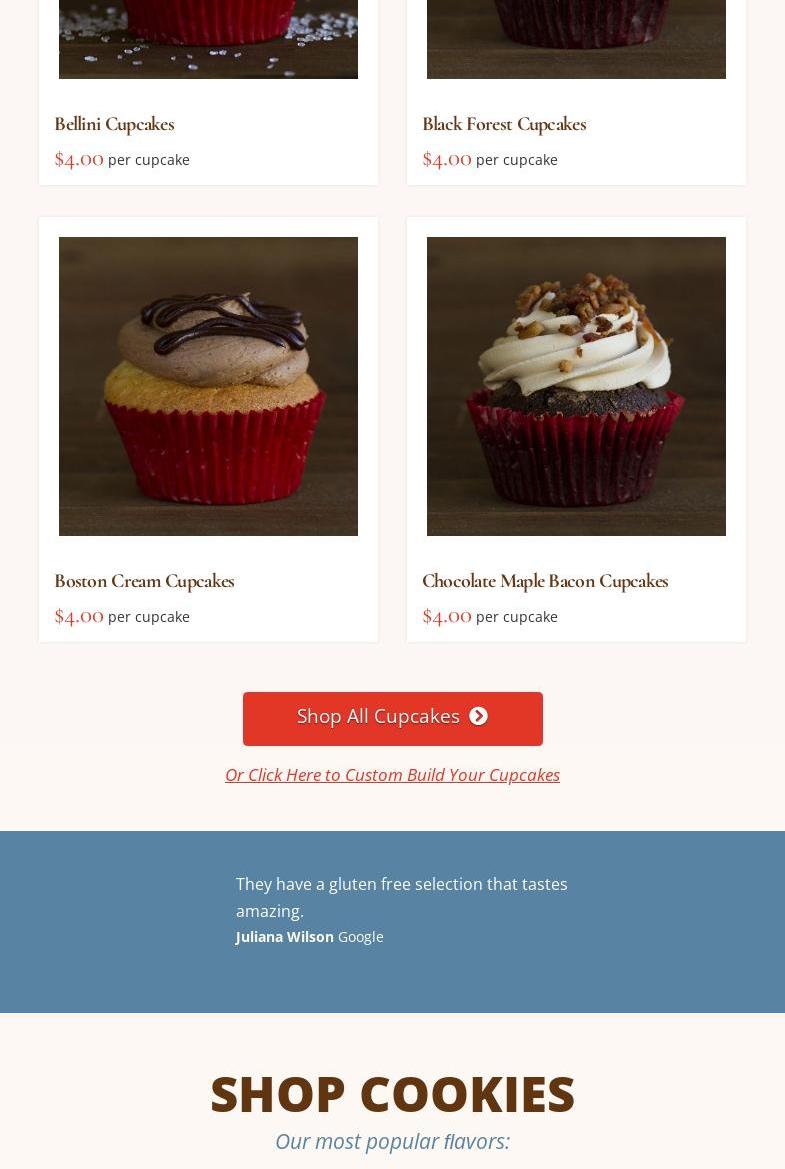Open the Black Forest Cupcakes product card
This screenshot has height=1169, width=785.
504,124
